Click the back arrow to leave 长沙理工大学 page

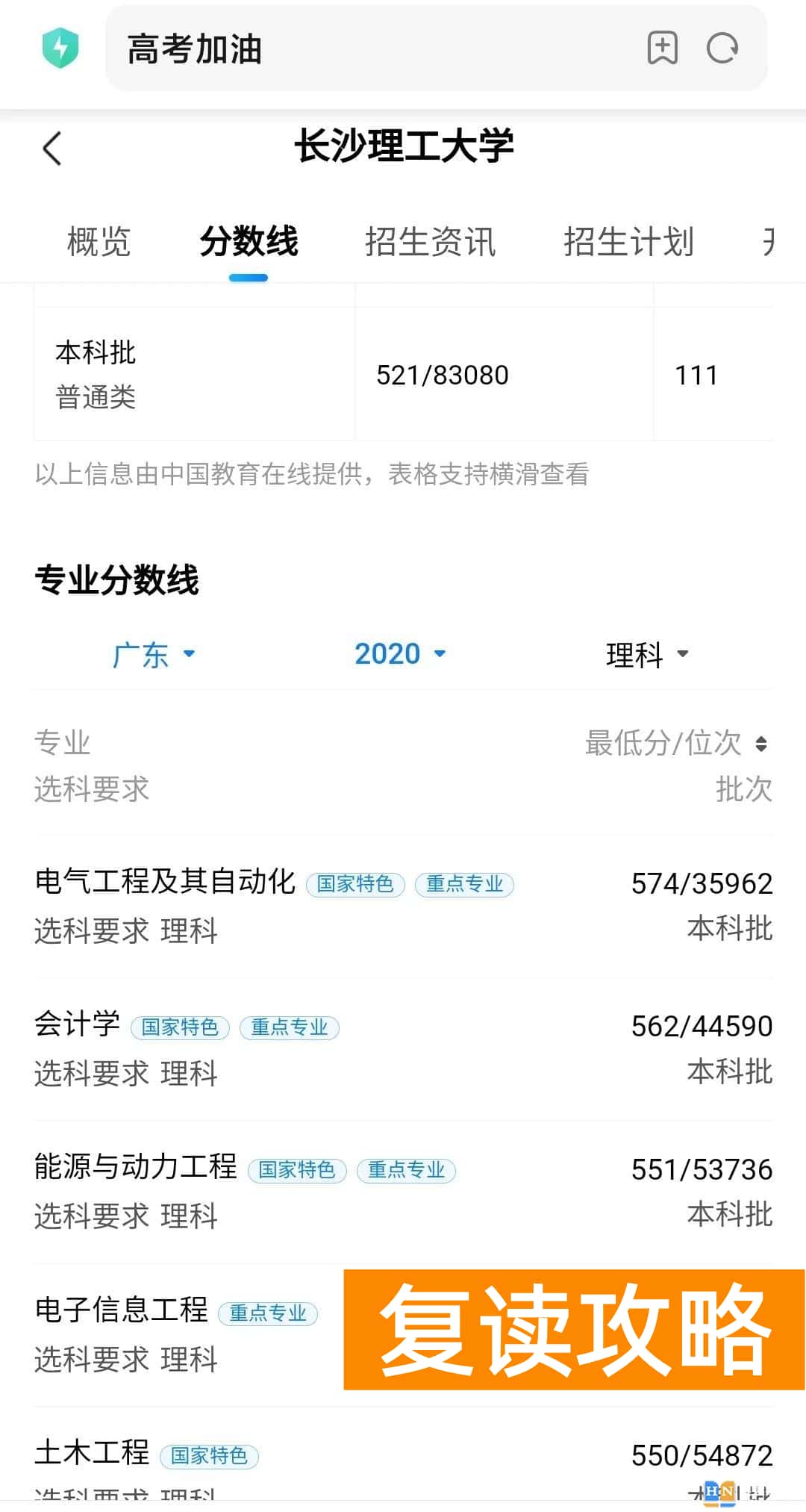(51, 149)
